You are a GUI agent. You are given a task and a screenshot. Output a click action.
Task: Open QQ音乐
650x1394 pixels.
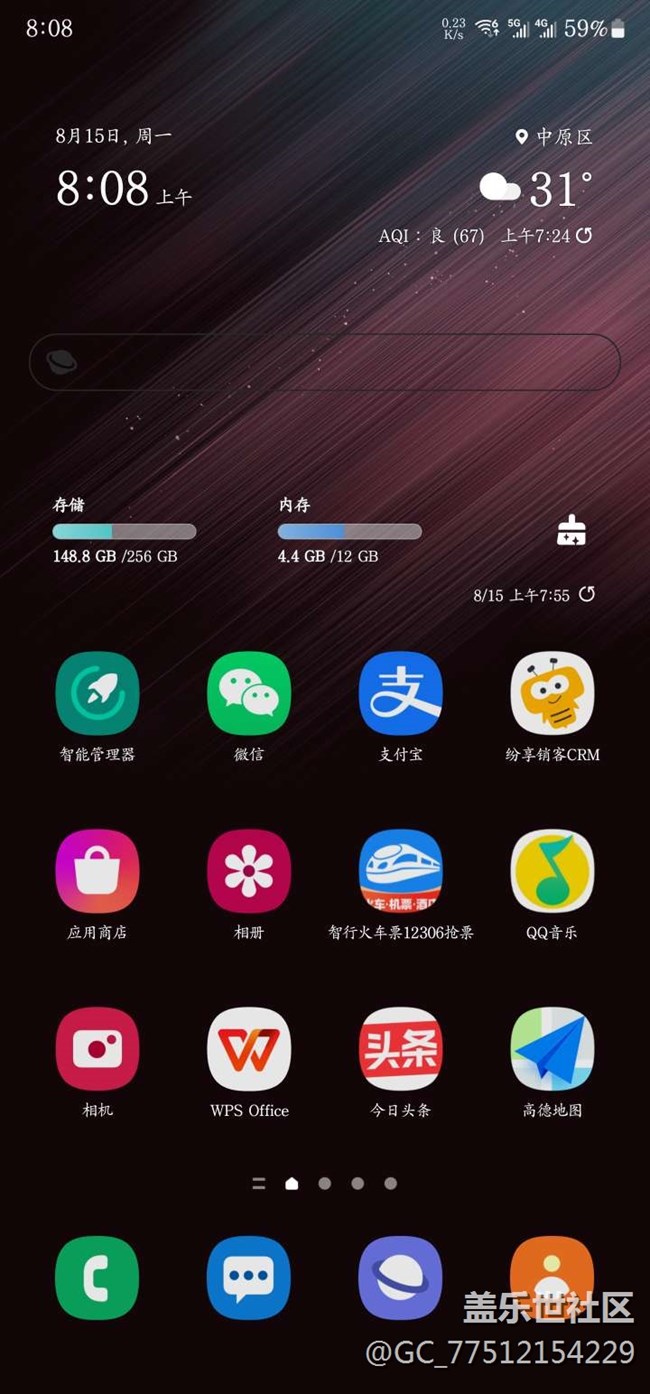552,871
